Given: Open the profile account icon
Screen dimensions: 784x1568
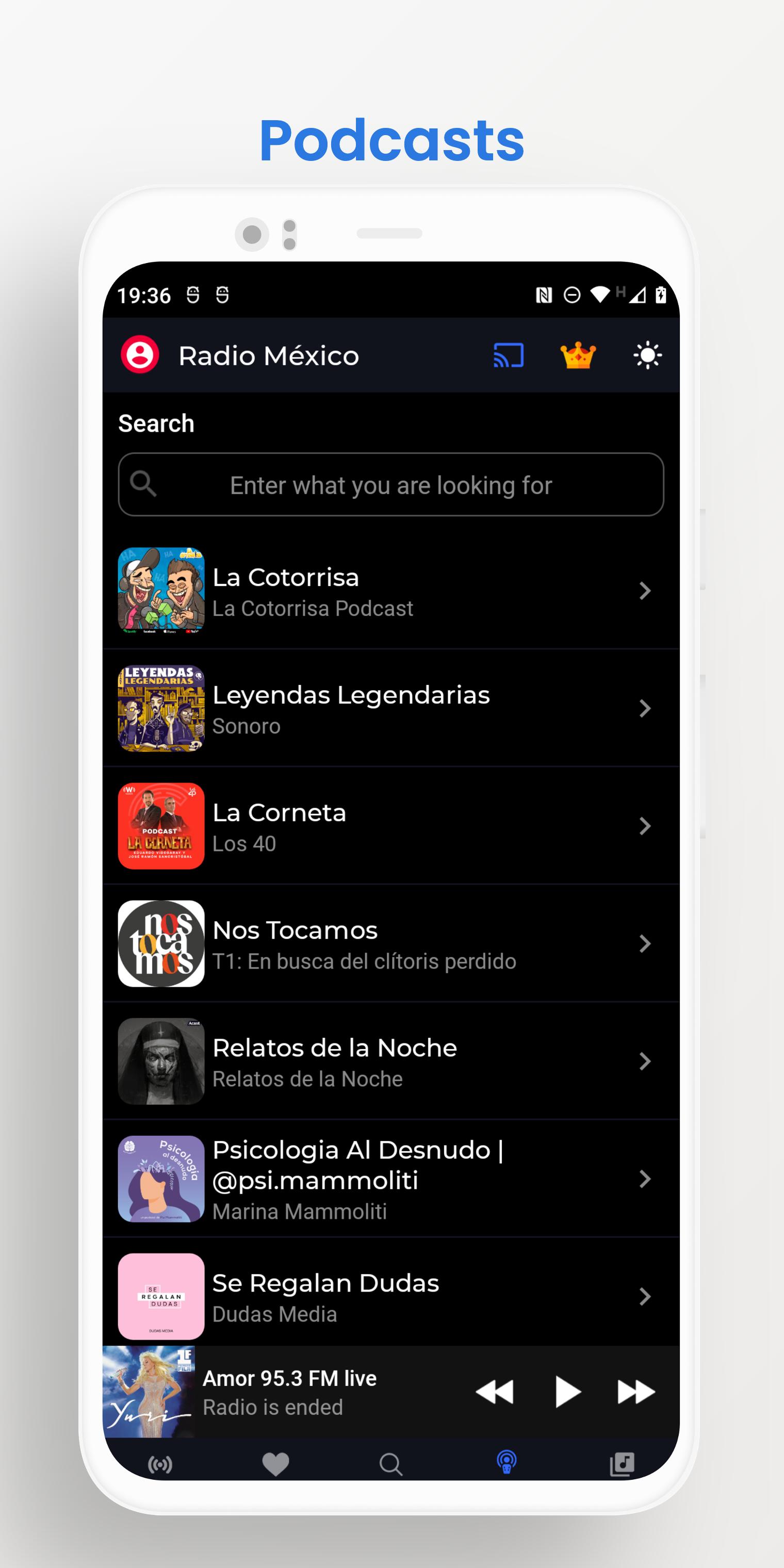Looking at the screenshot, I should 140,355.
